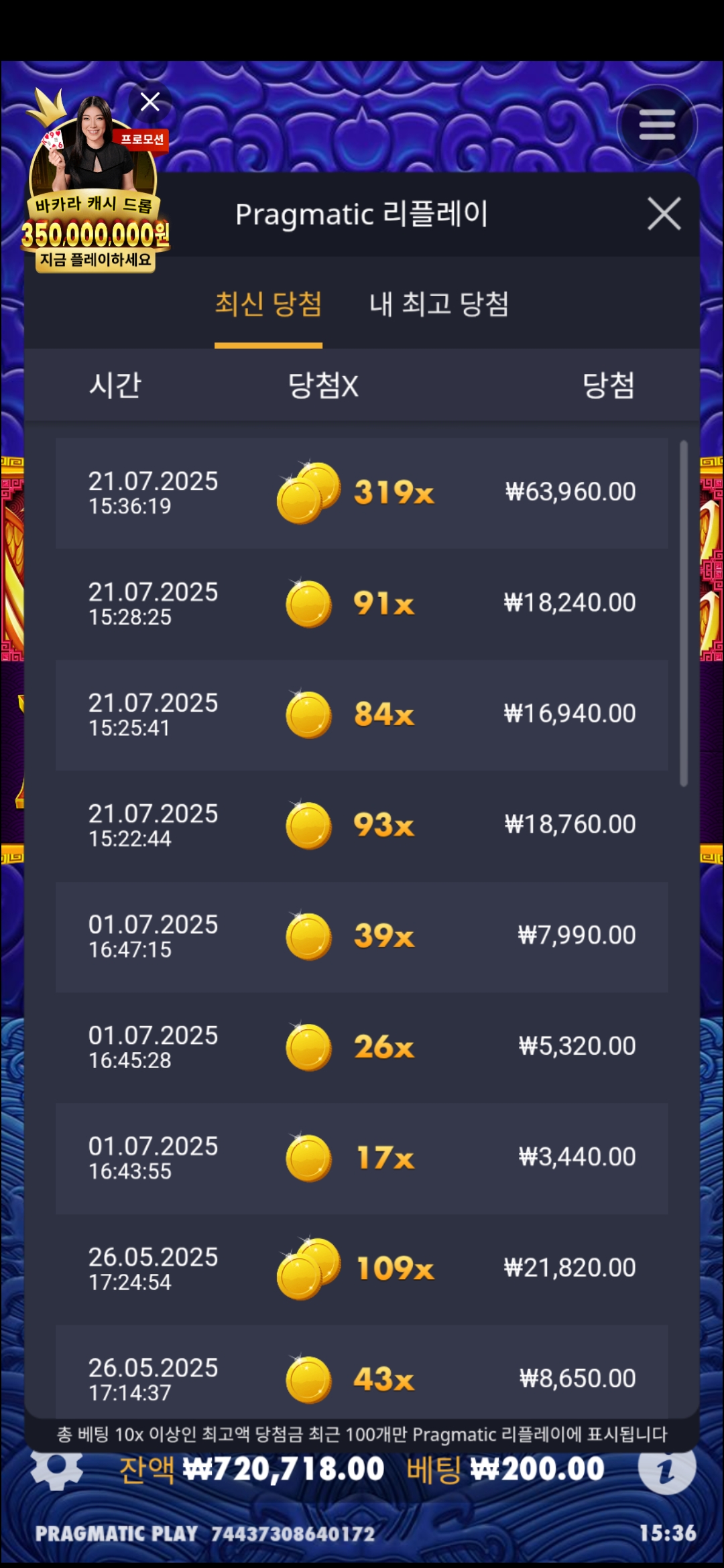The height and width of the screenshot is (1568, 724).
Task: Open the 93x replay from 15:22:44
Action: click(362, 825)
